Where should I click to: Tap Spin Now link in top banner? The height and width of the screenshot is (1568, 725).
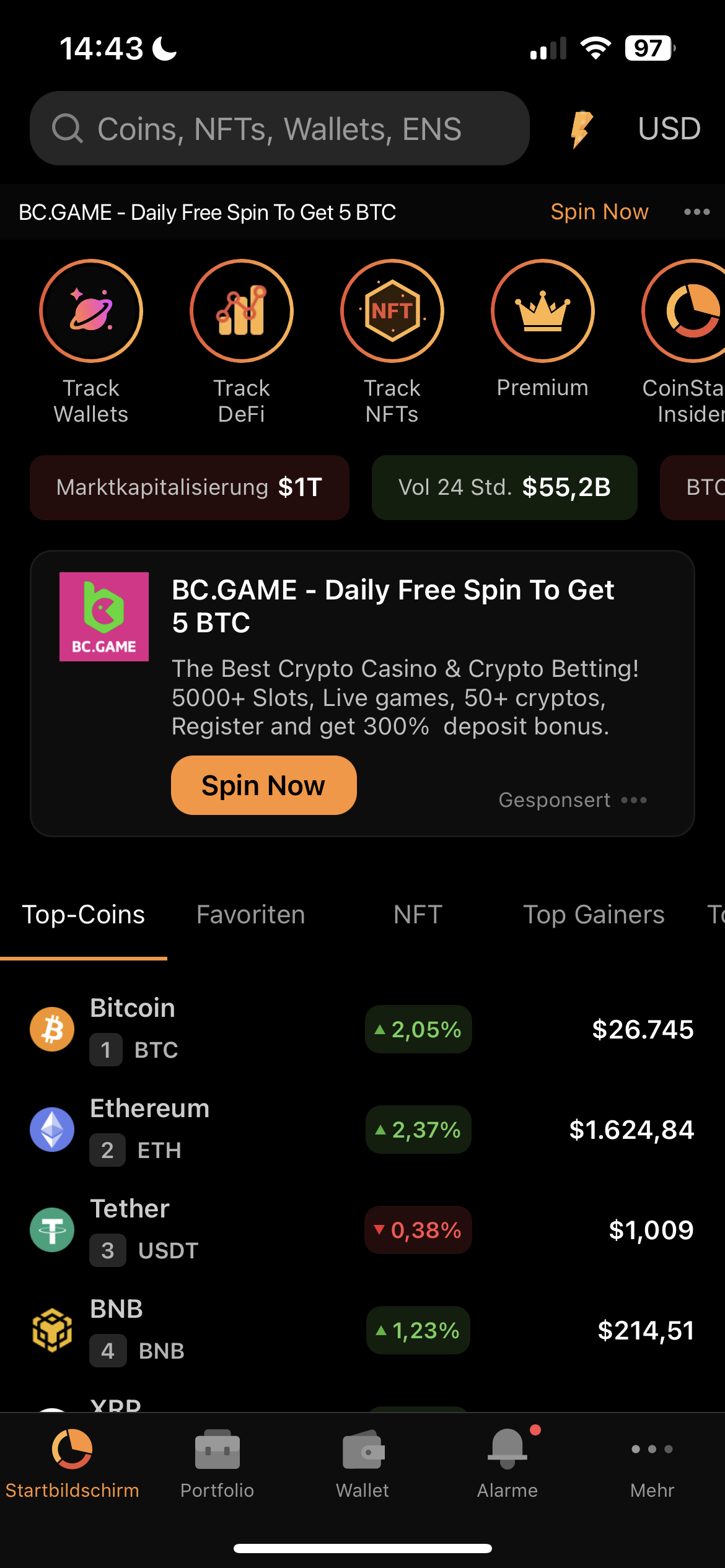[x=599, y=212]
